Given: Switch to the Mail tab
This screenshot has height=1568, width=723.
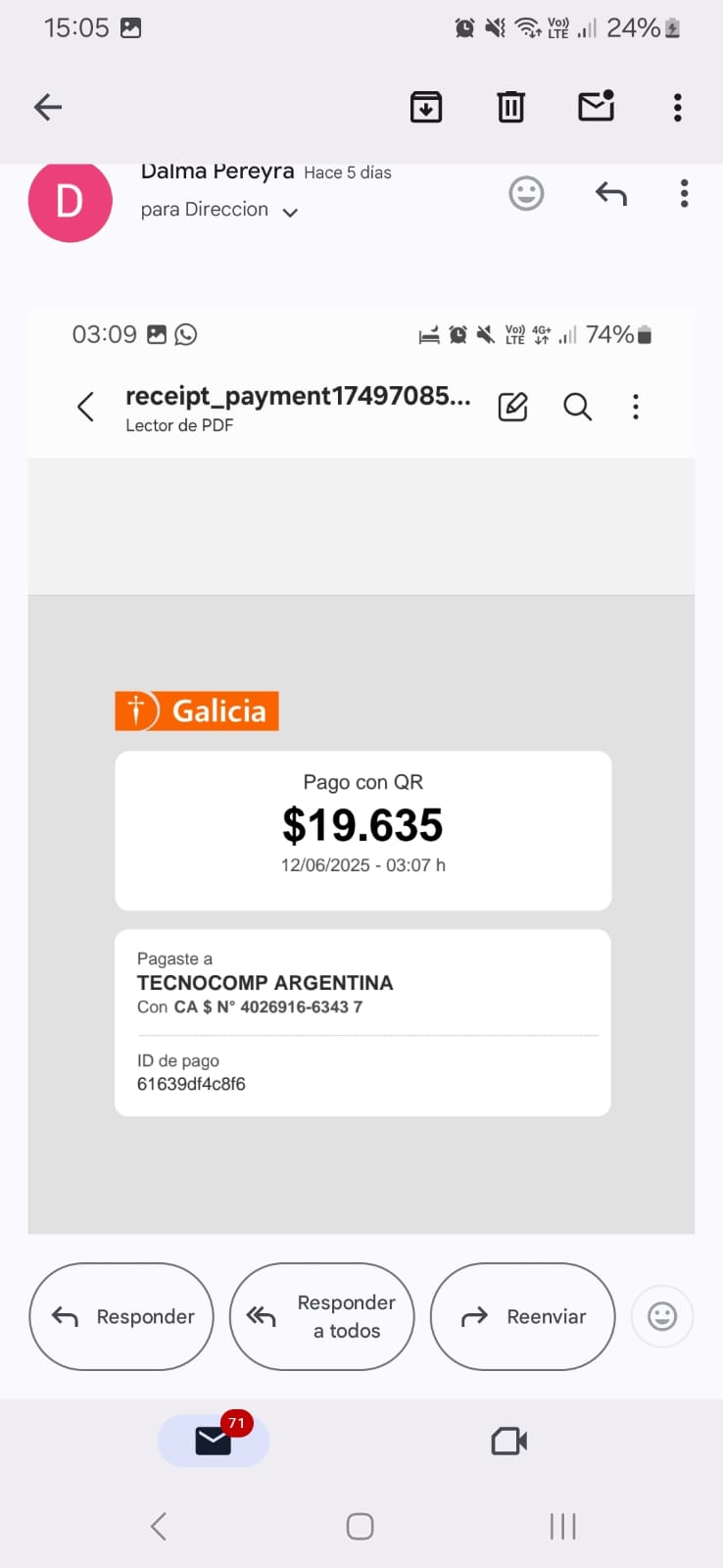Looking at the screenshot, I should click(x=213, y=1441).
